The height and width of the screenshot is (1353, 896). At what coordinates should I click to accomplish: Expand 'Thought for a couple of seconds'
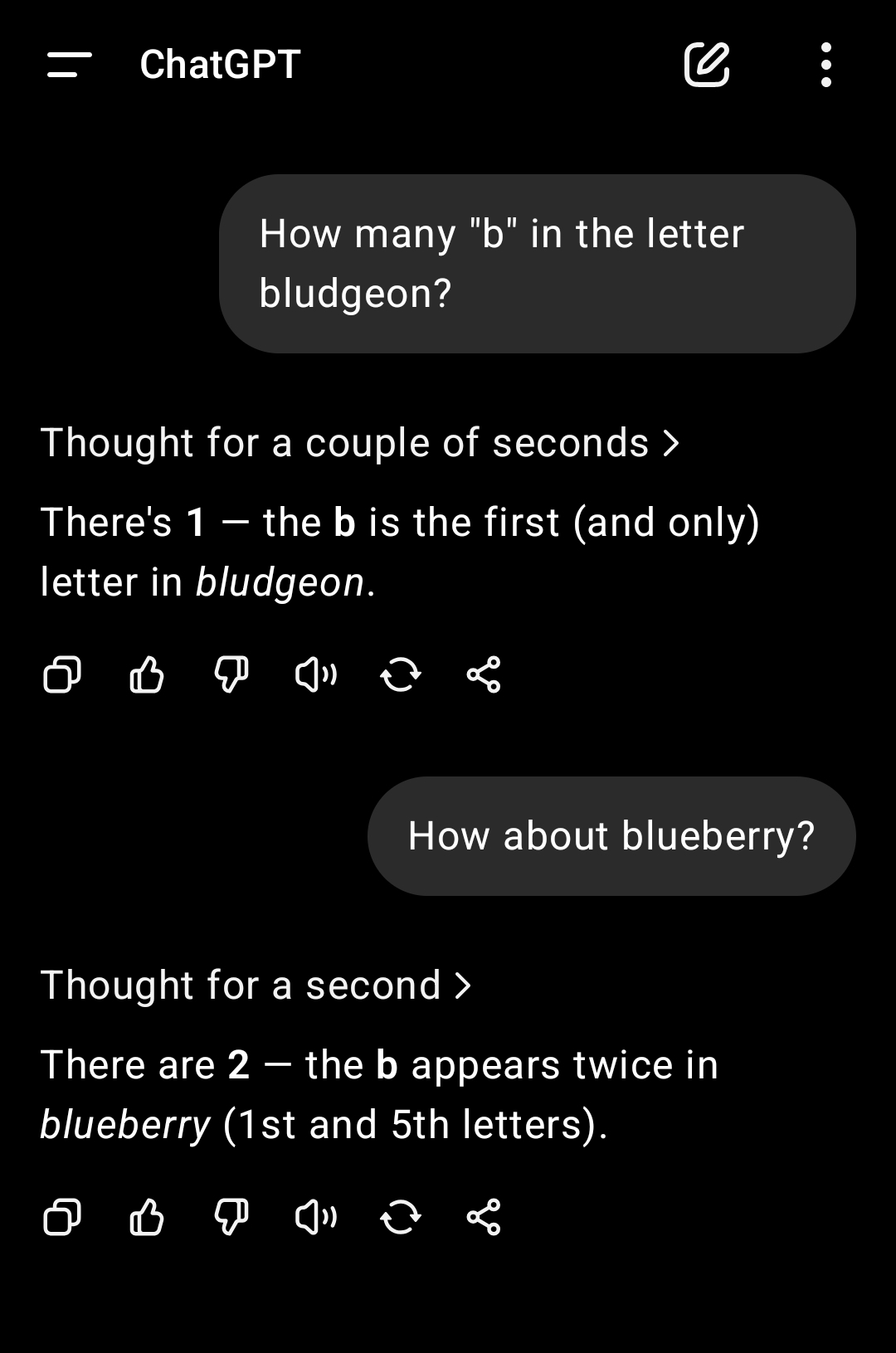360,443
